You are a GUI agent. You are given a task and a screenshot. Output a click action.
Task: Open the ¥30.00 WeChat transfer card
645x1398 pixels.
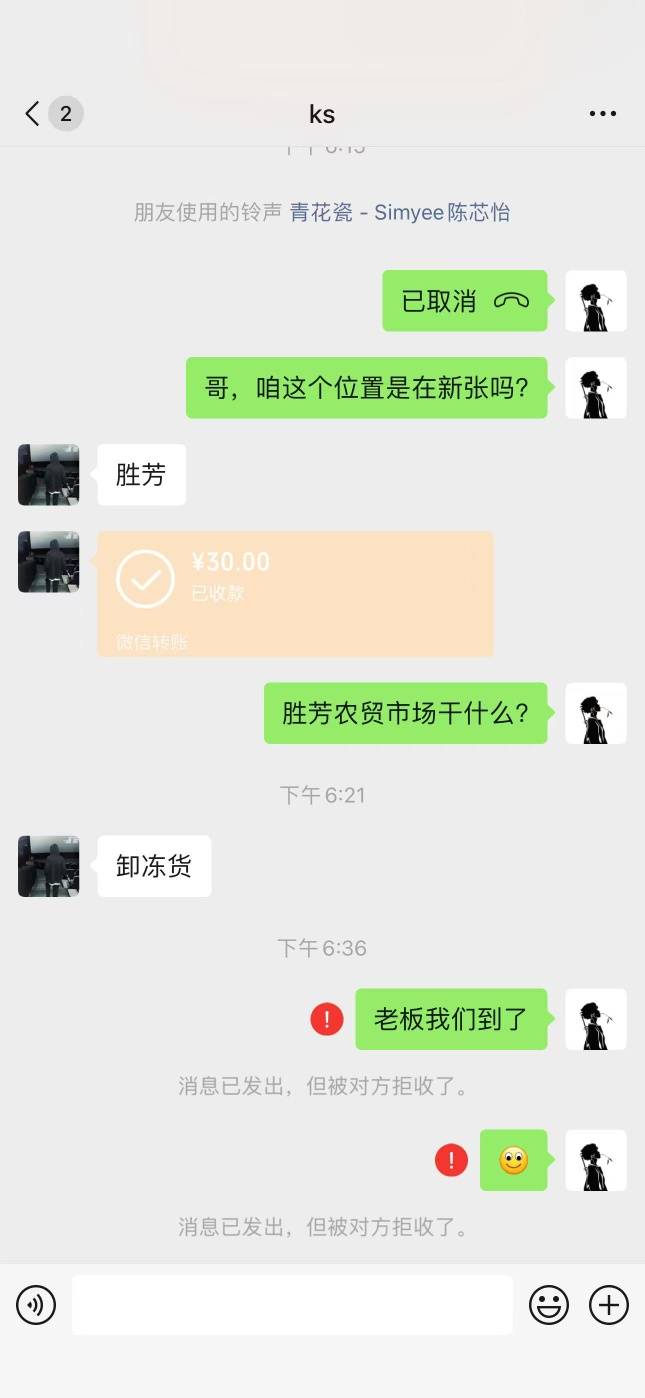(x=295, y=594)
